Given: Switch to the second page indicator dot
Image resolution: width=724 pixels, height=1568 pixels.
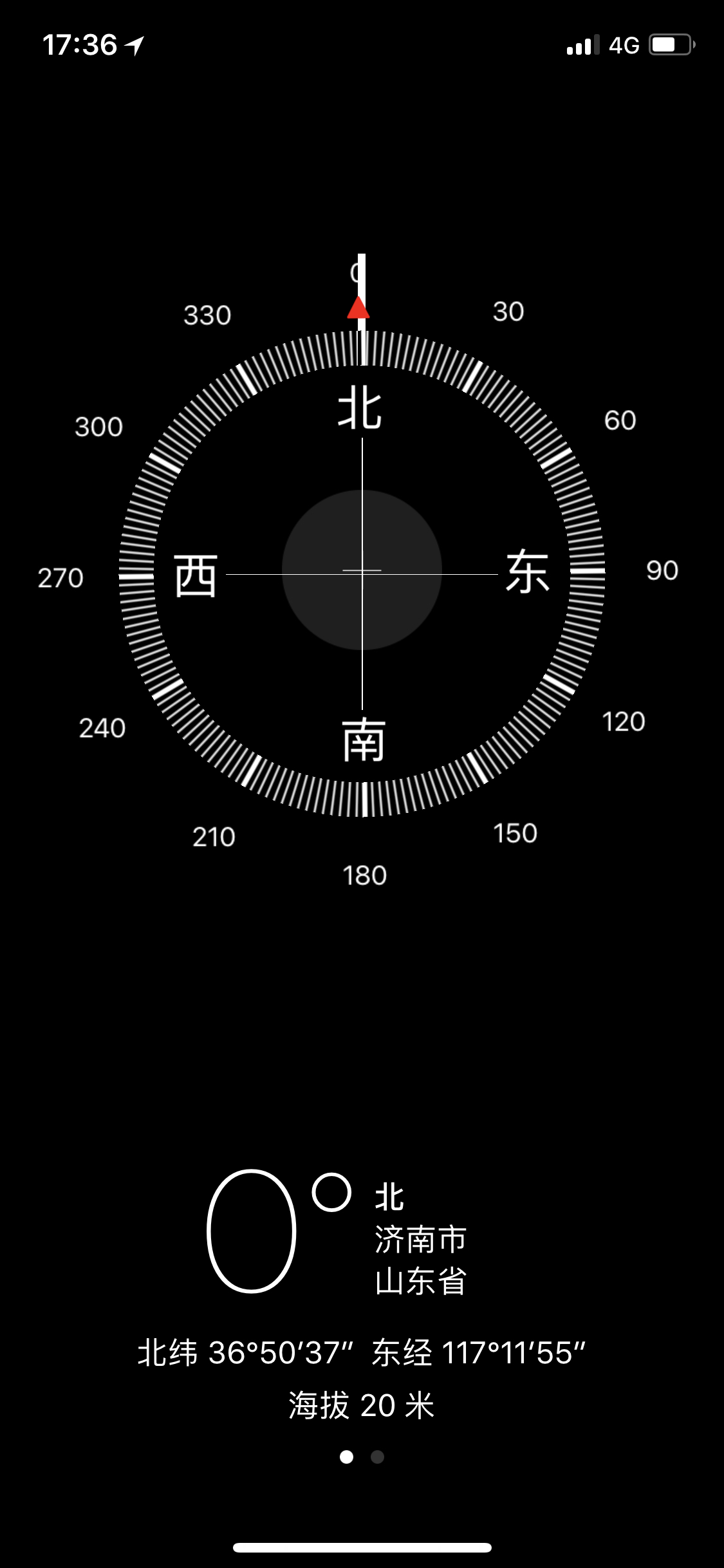Looking at the screenshot, I should pyautogui.click(x=378, y=1457).
